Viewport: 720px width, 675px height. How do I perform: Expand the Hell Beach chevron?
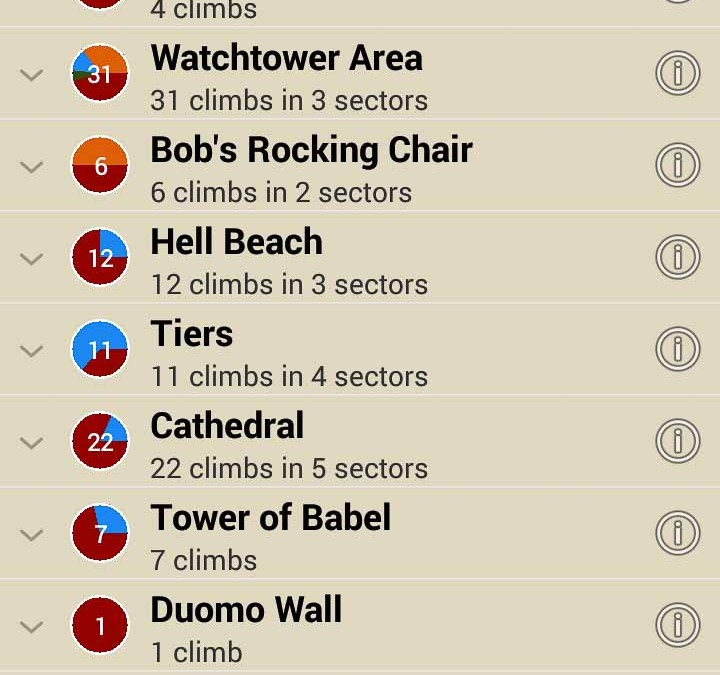click(x=32, y=259)
